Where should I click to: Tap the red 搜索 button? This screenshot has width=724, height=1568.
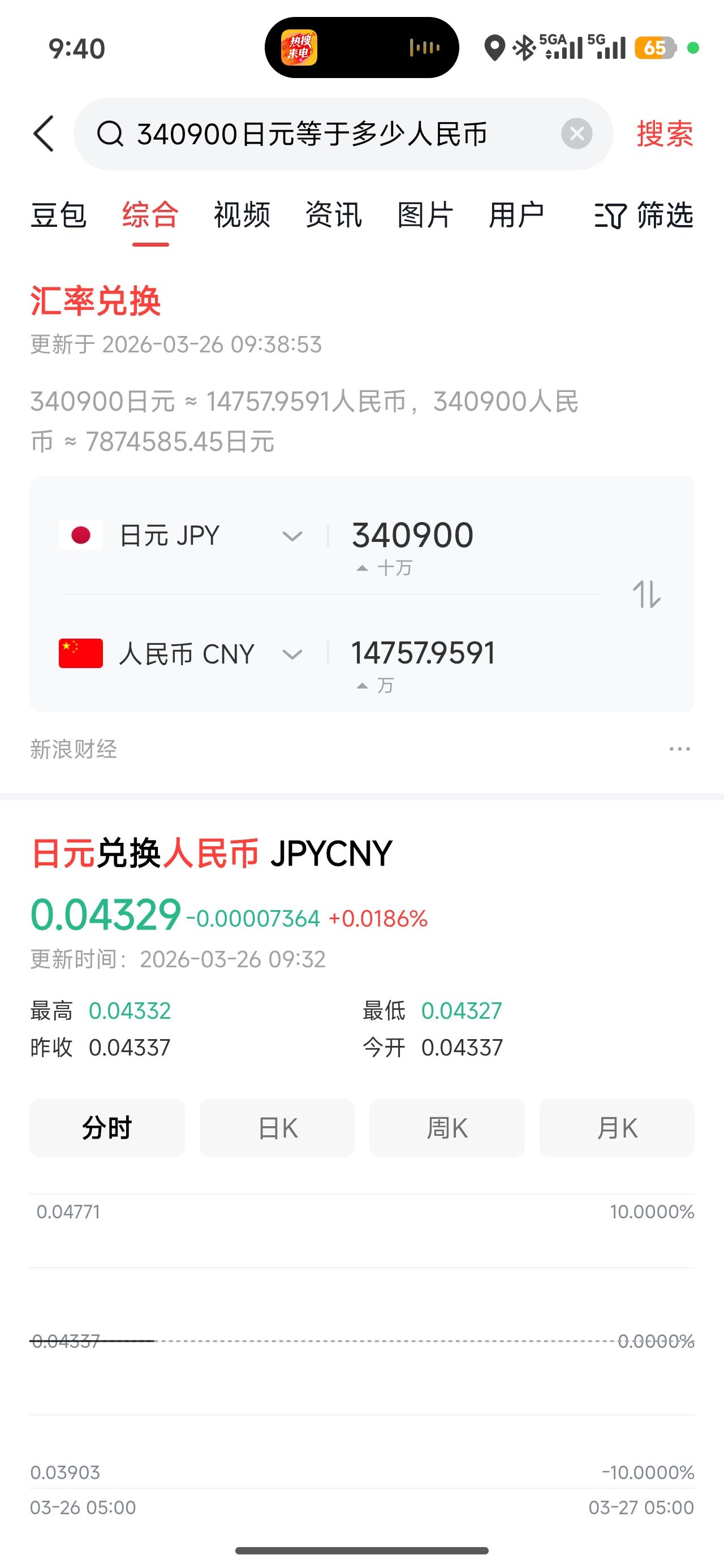tap(664, 134)
